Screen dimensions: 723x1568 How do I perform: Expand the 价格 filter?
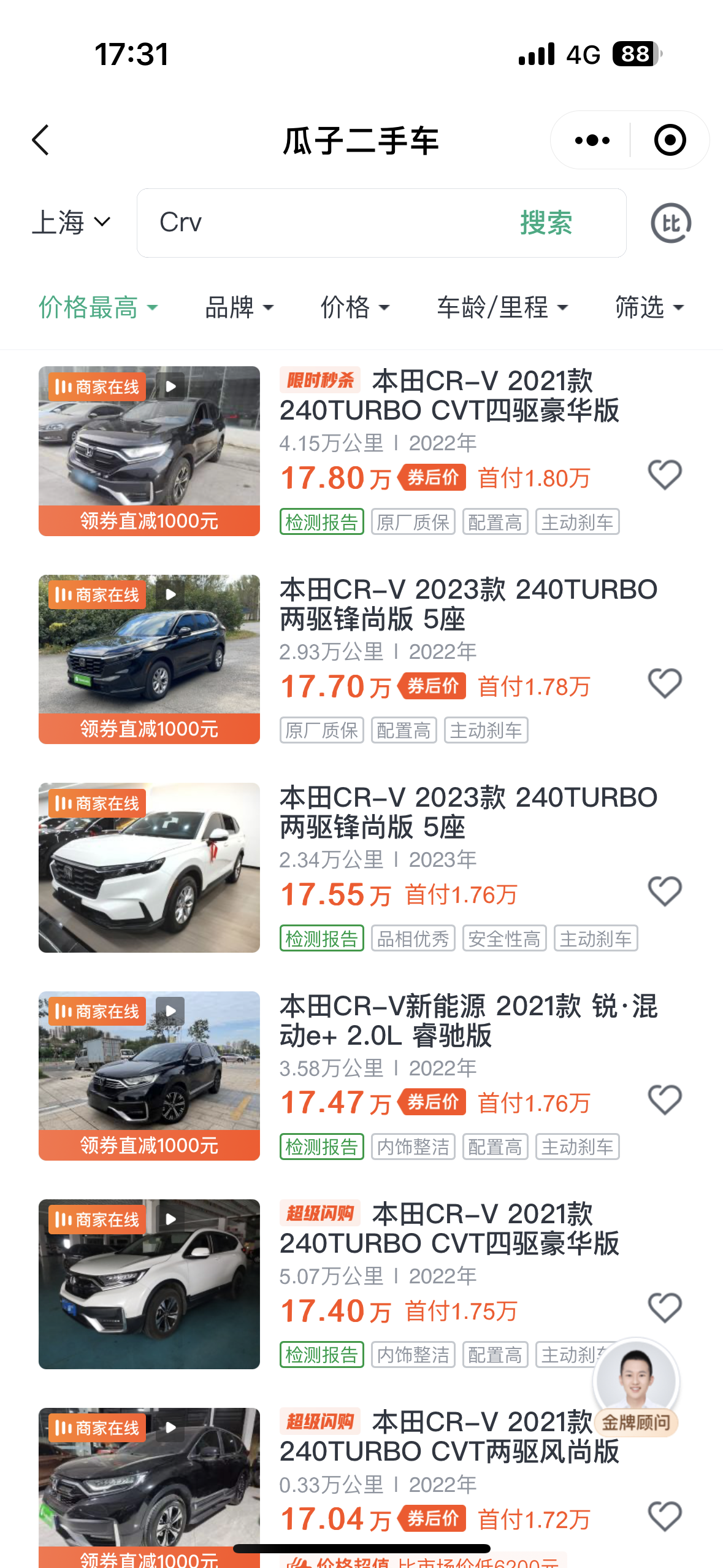[354, 307]
